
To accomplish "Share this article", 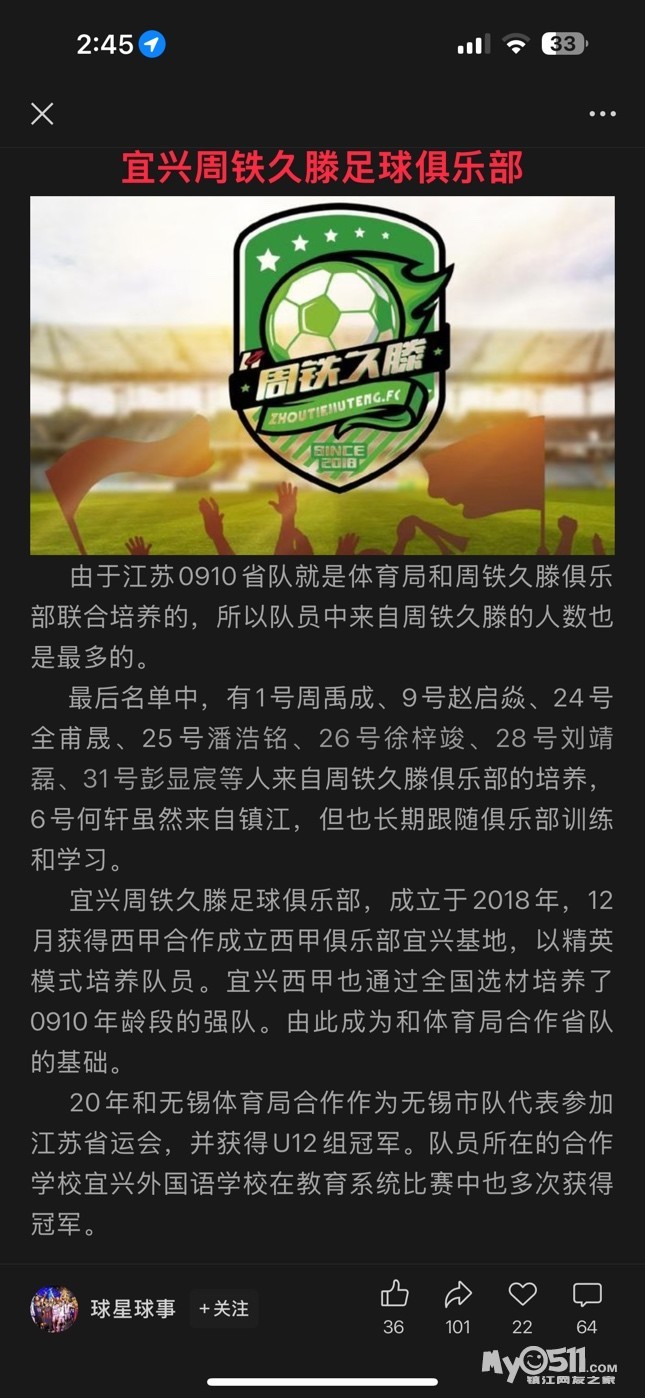I will pos(458,1295).
